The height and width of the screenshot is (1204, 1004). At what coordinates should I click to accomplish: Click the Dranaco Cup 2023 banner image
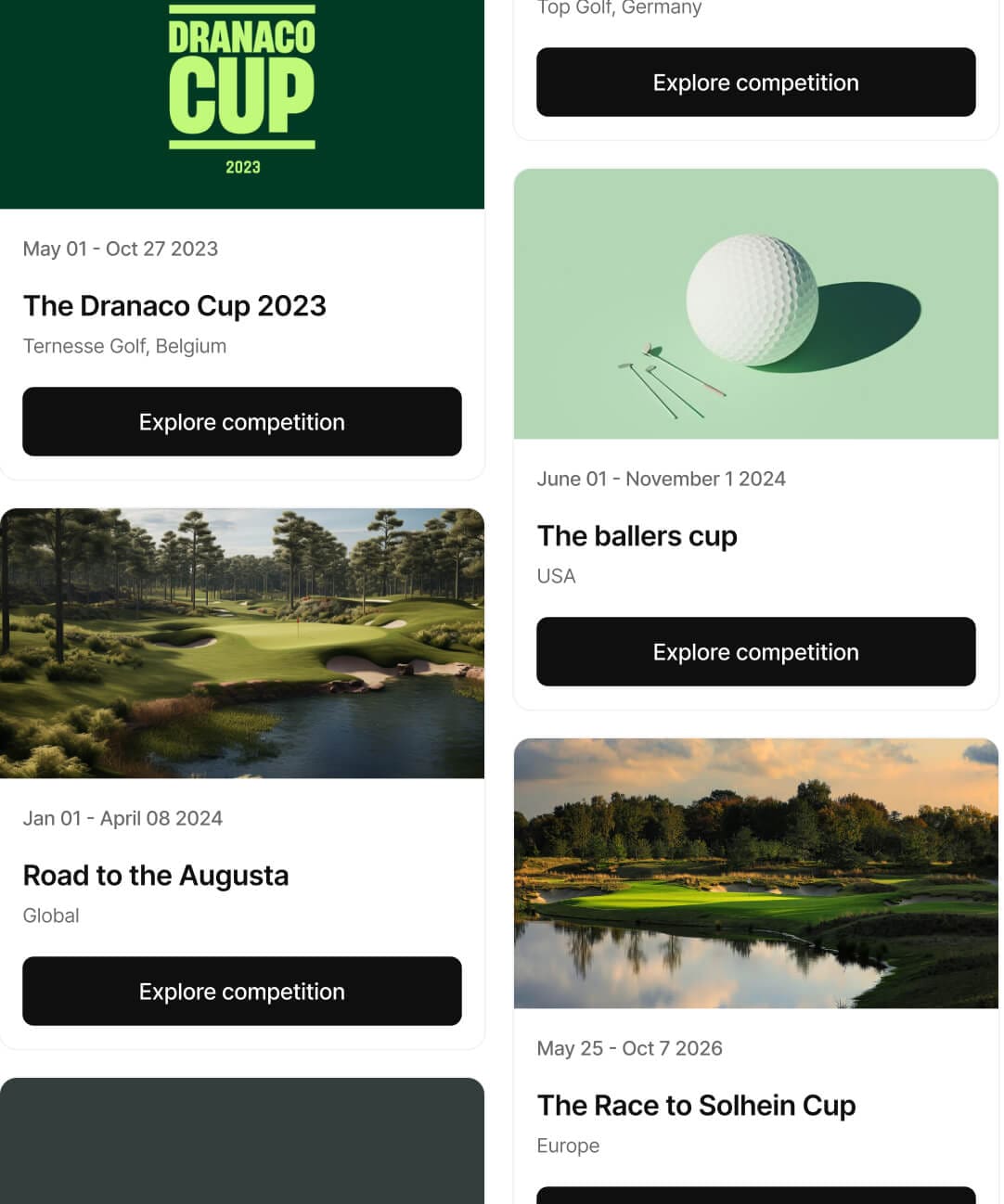tap(241, 102)
